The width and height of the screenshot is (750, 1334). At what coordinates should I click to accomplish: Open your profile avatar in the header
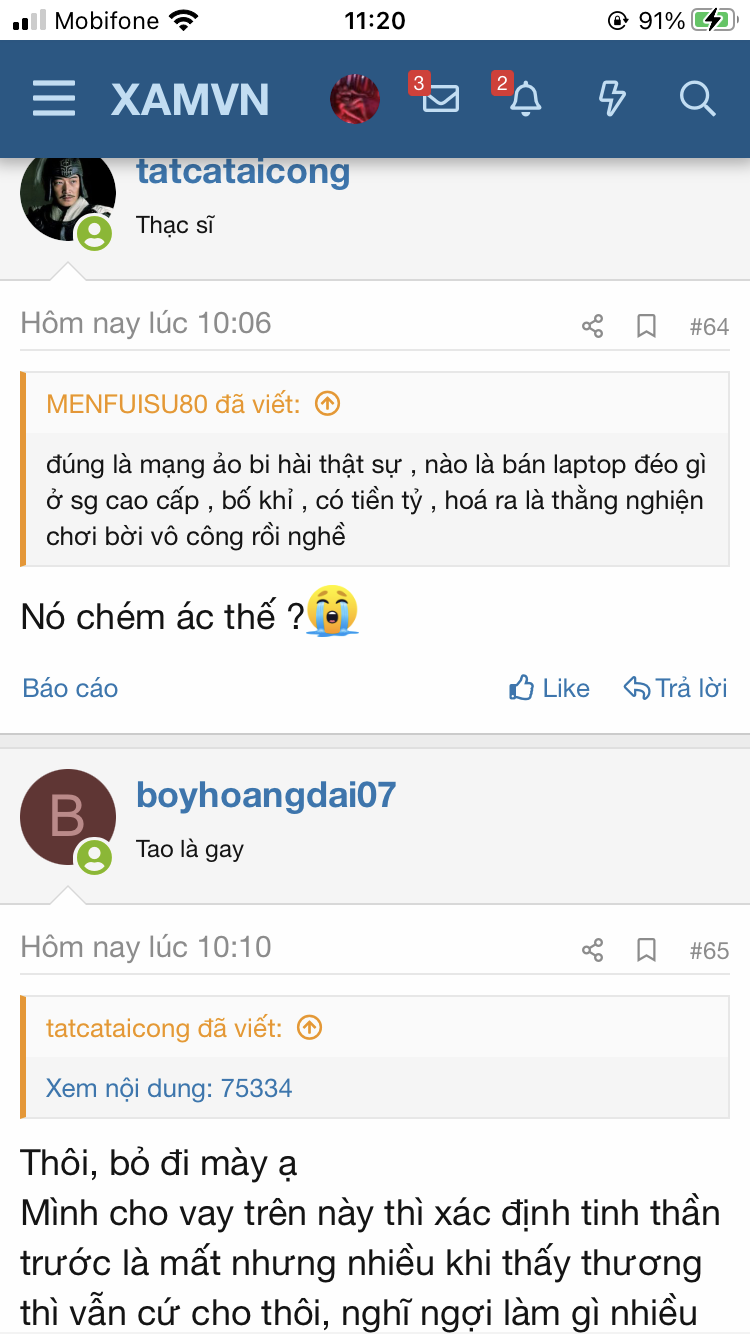point(355,99)
